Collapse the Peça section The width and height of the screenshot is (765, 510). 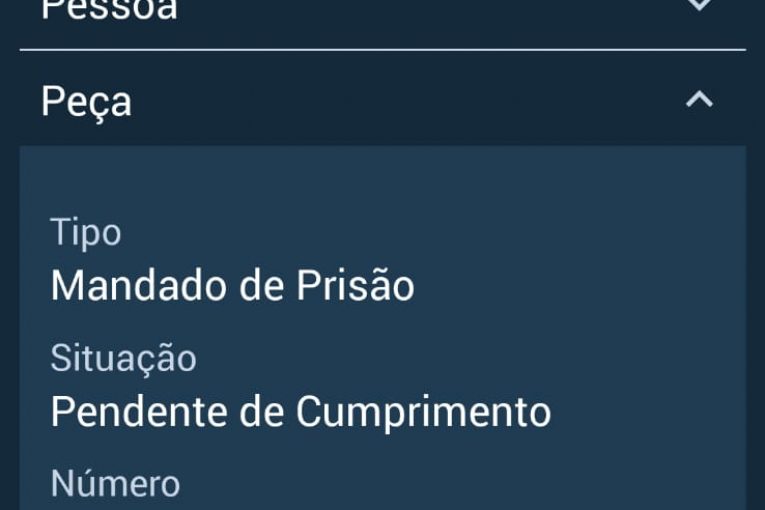699,99
